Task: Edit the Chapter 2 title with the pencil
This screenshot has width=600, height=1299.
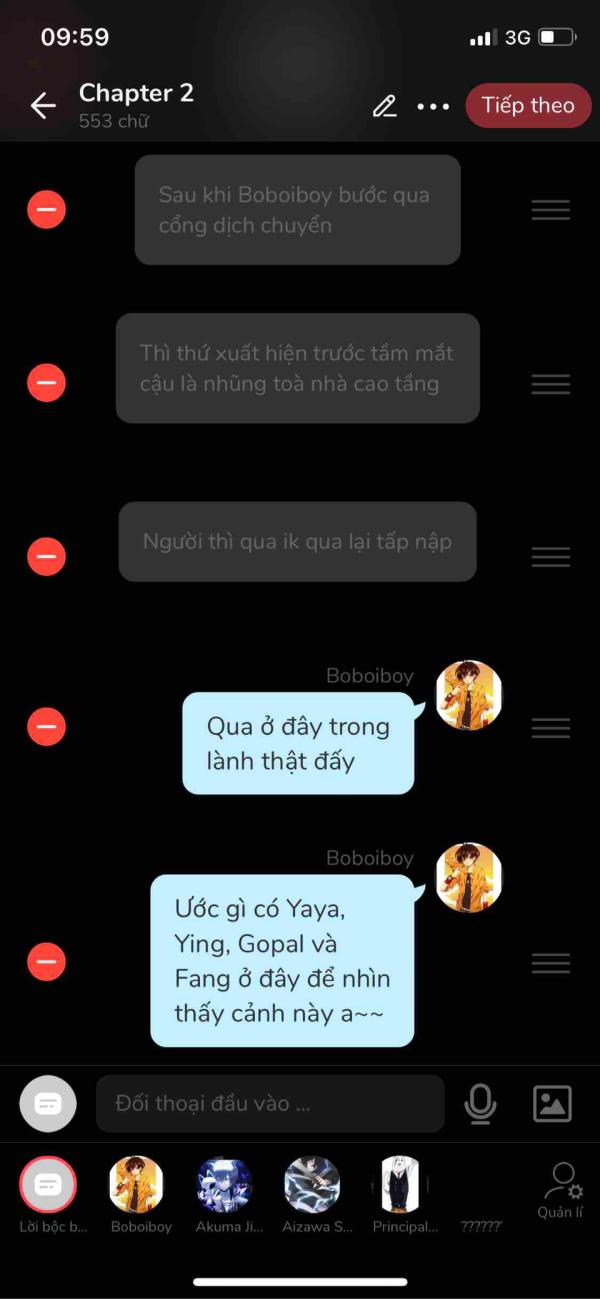Action: [384, 106]
